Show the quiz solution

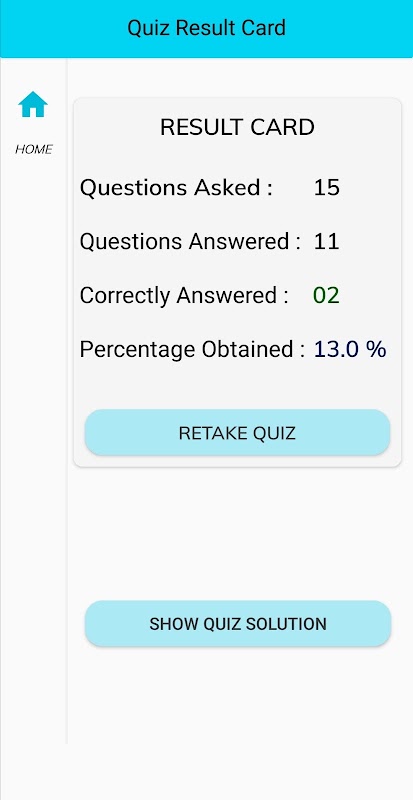click(x=237, y=623)
